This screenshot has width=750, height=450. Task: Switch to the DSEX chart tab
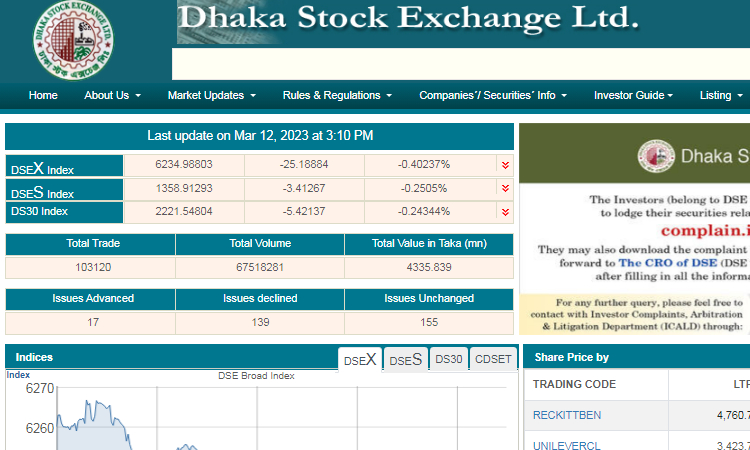click(x=360, y=360)
